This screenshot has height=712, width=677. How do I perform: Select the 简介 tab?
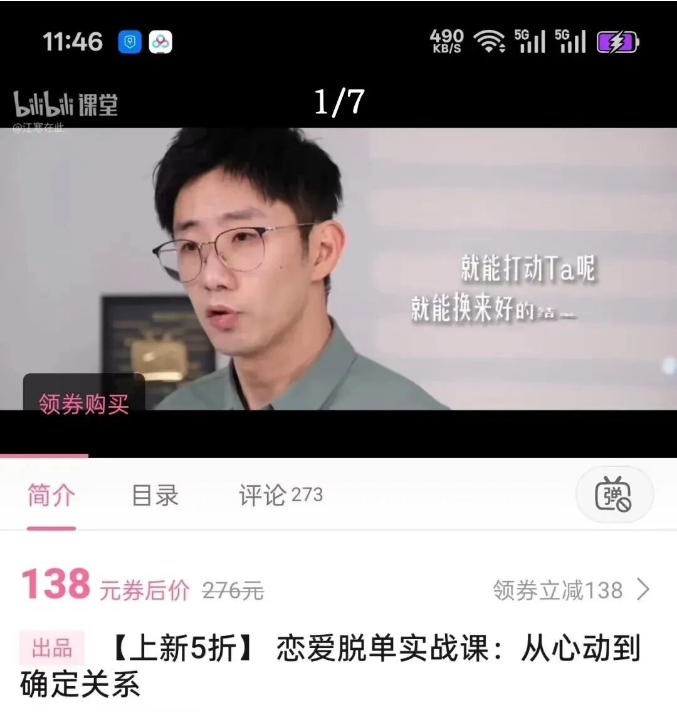(51, 495)
